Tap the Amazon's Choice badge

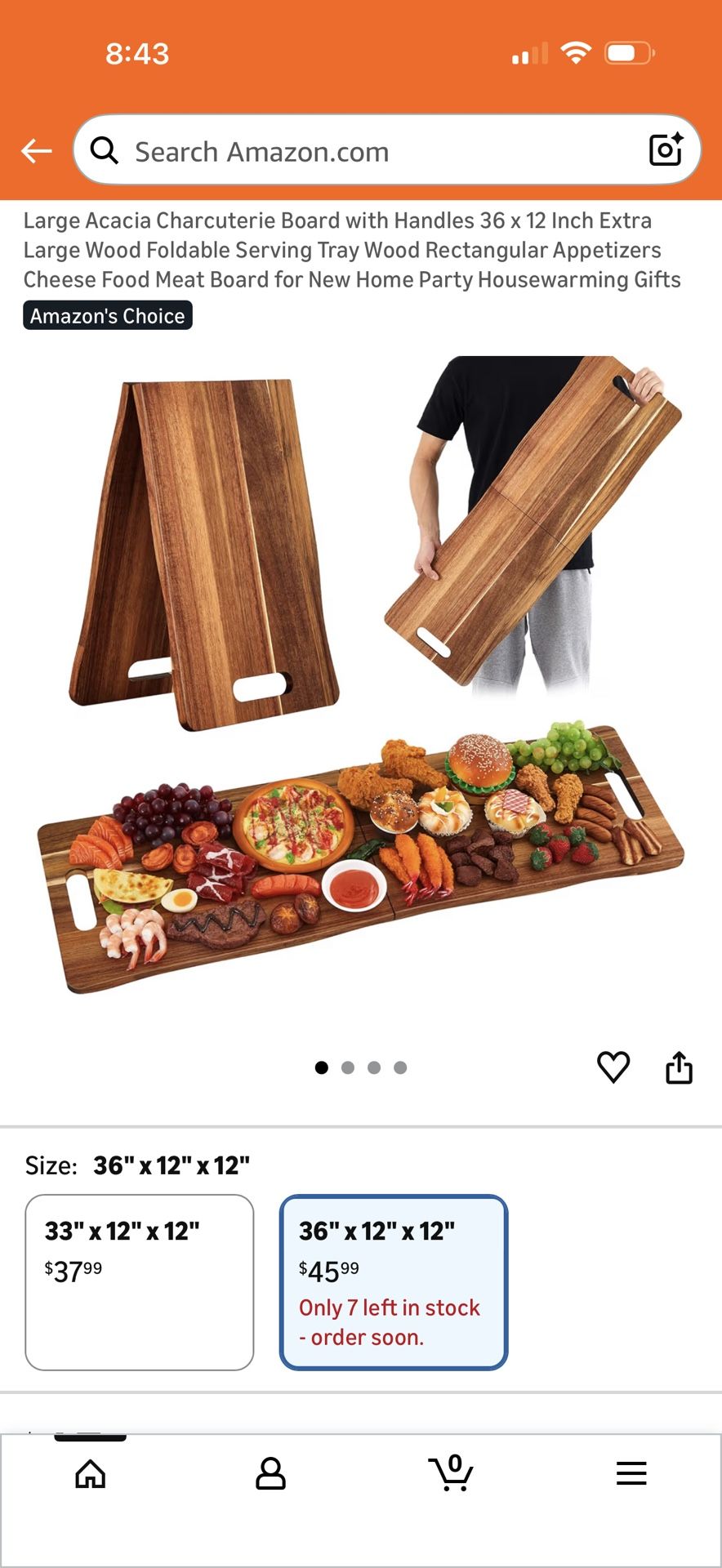coord(107,315)
